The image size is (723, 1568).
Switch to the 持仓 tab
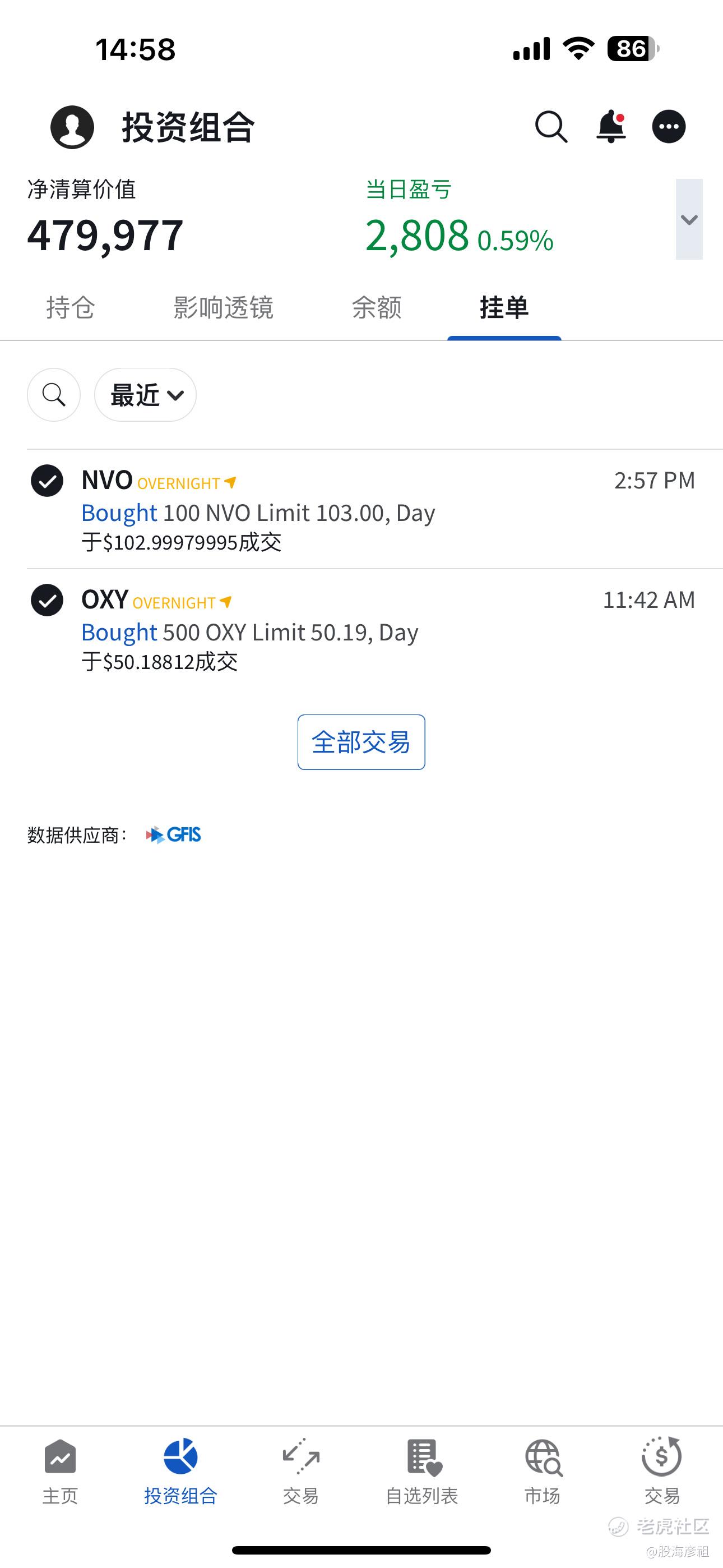71,307
